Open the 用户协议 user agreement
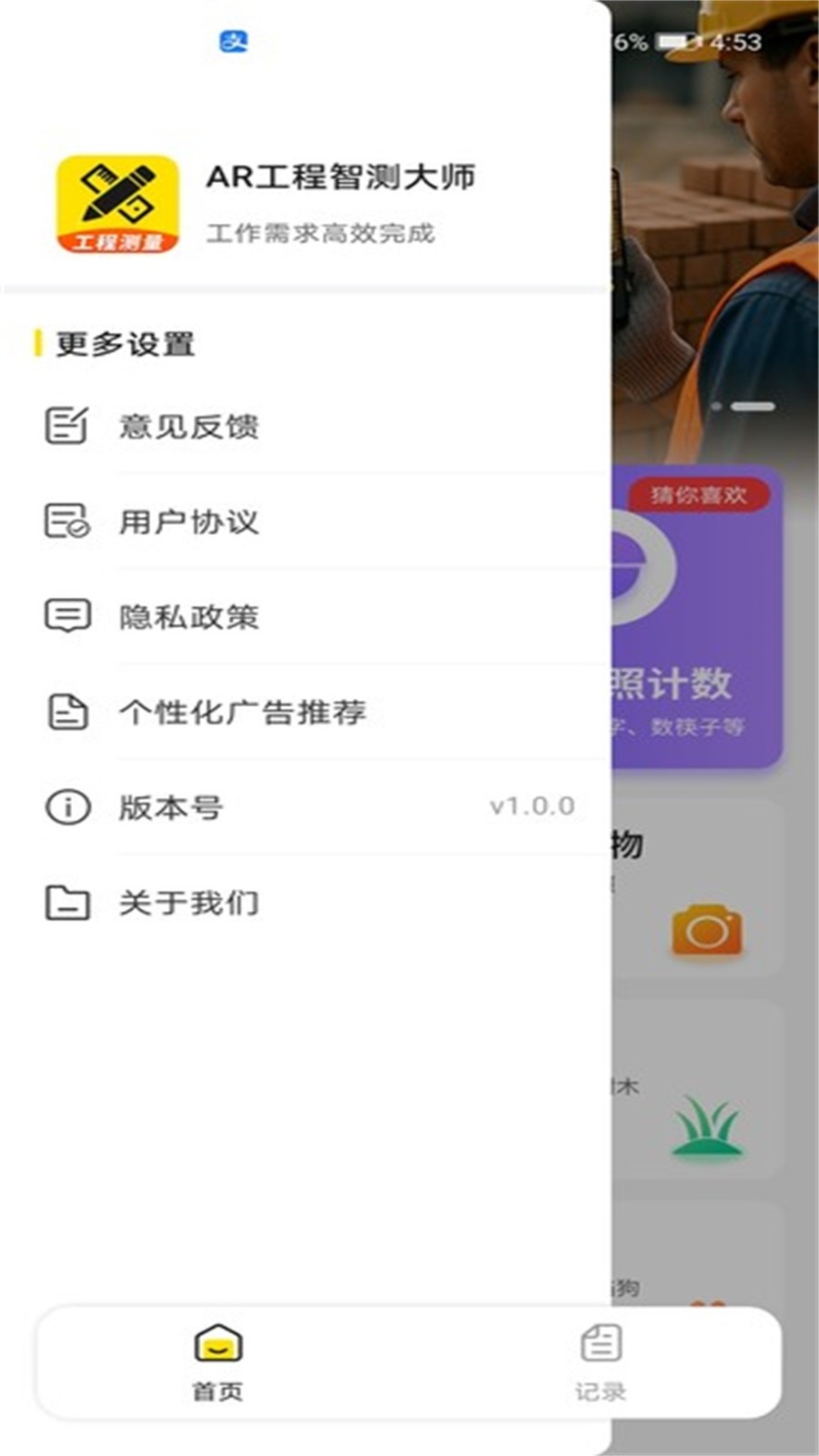The image size is (819, 1456). click(187, 521)
